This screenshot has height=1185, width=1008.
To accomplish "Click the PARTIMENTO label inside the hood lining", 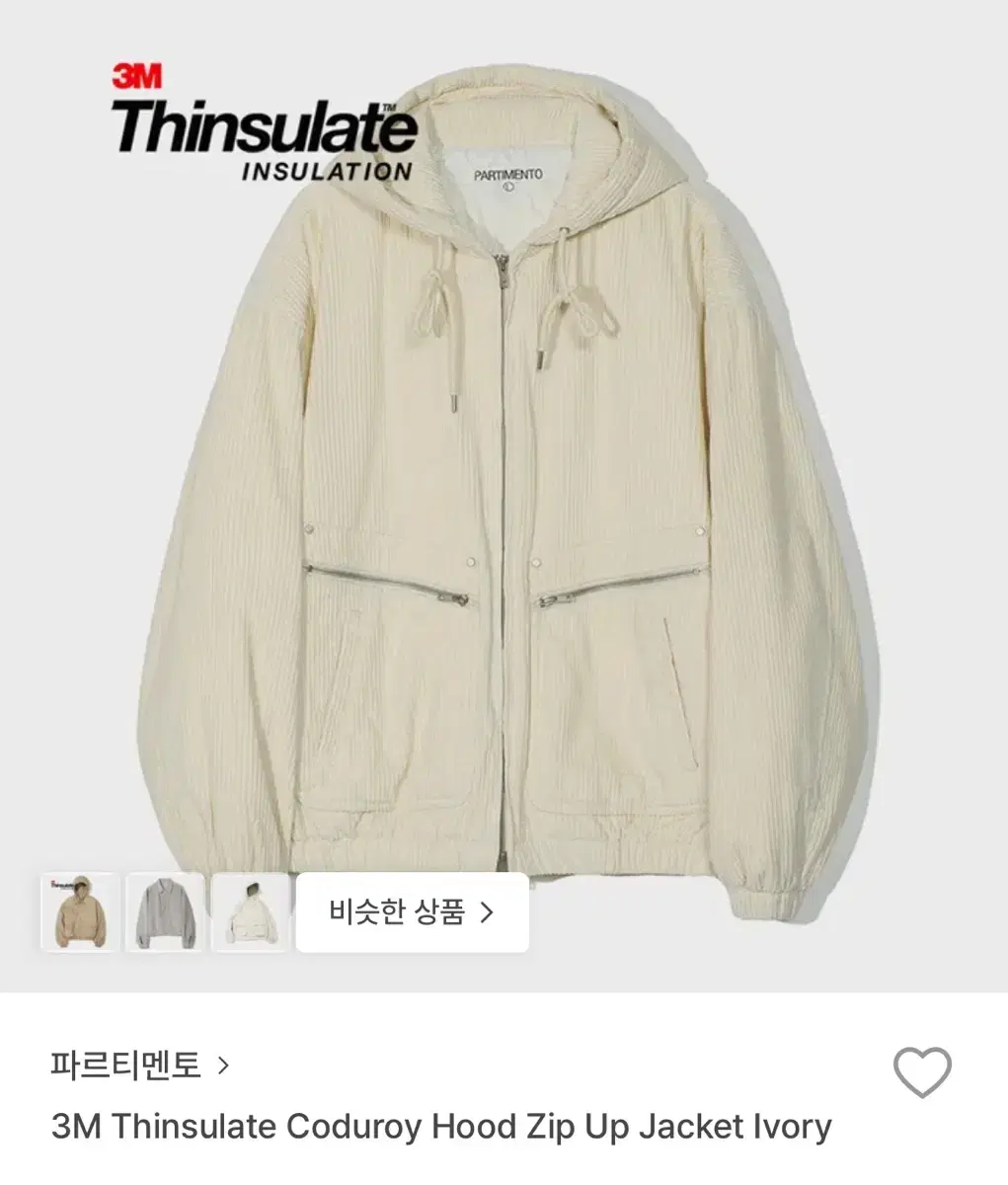I will 509,174.
